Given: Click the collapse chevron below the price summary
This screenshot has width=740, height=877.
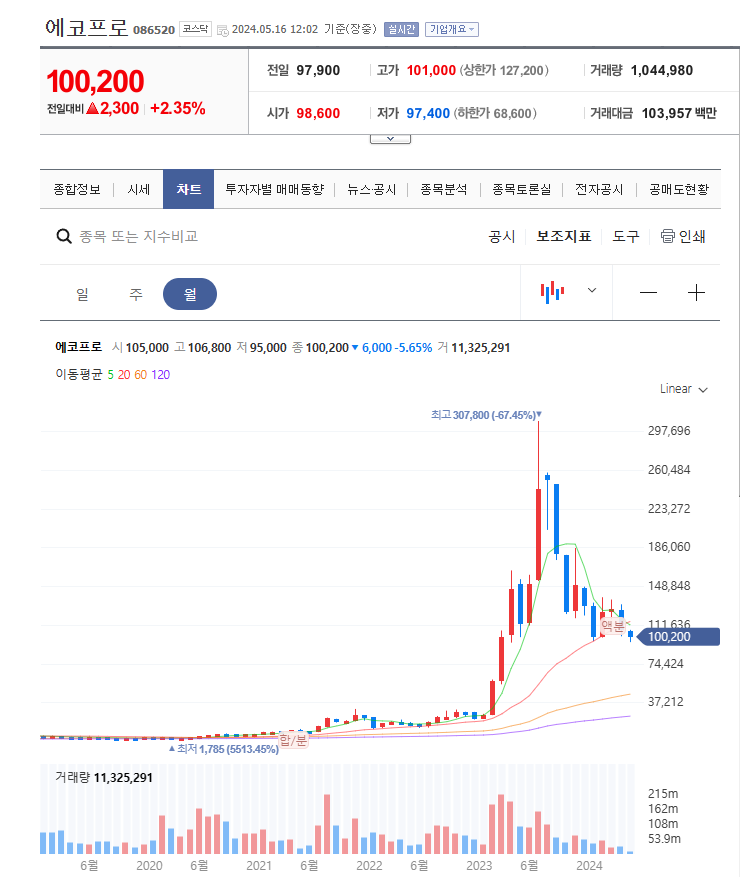Looking at the screenshot, I should (x=389, y=137).
